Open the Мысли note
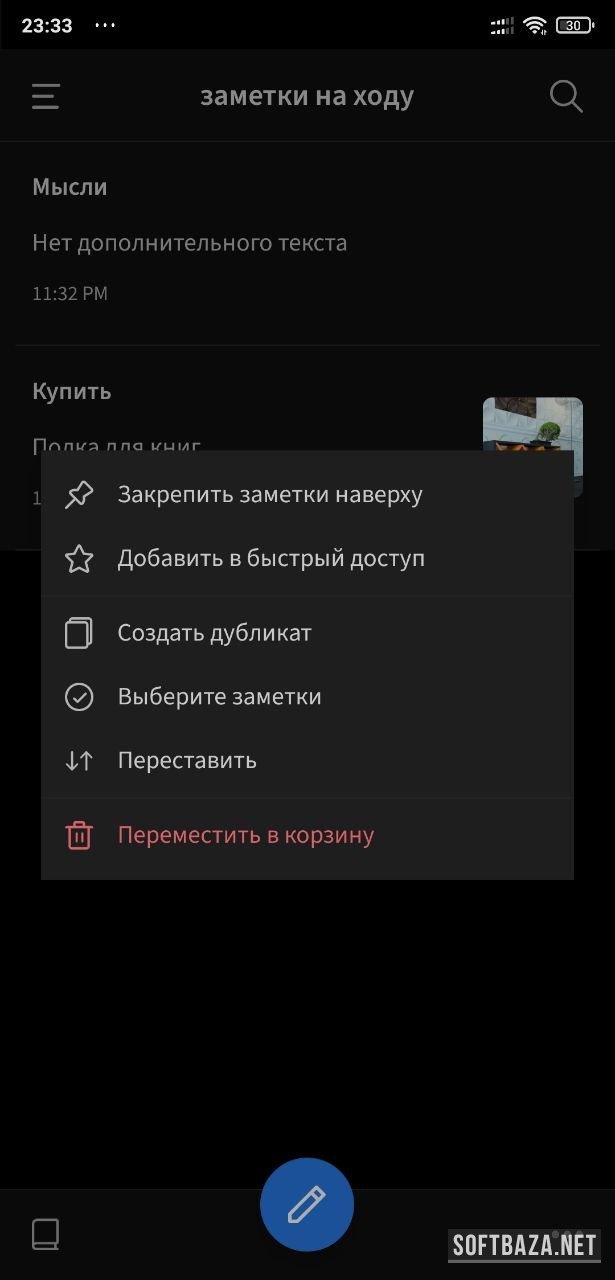The image size is (615, 1280). [x=190, y=240]
